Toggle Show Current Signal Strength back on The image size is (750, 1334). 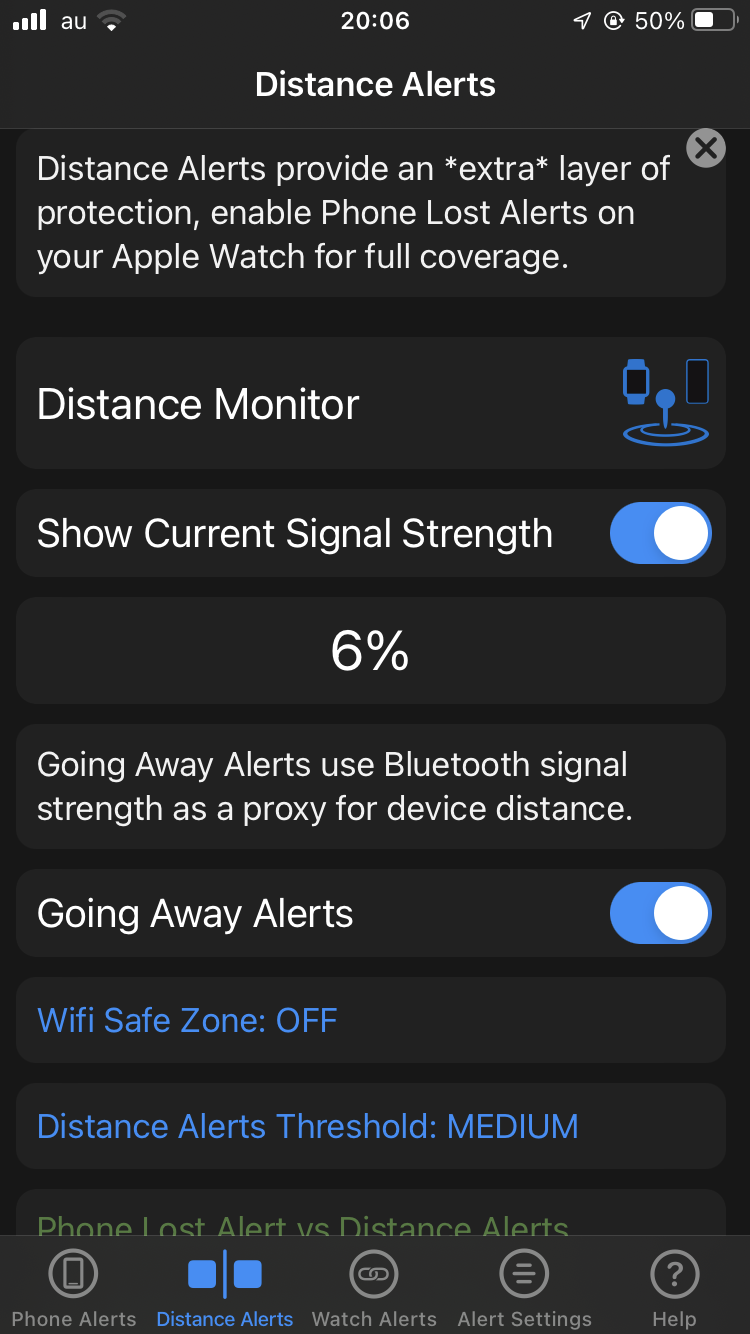[x=660, y=532]
